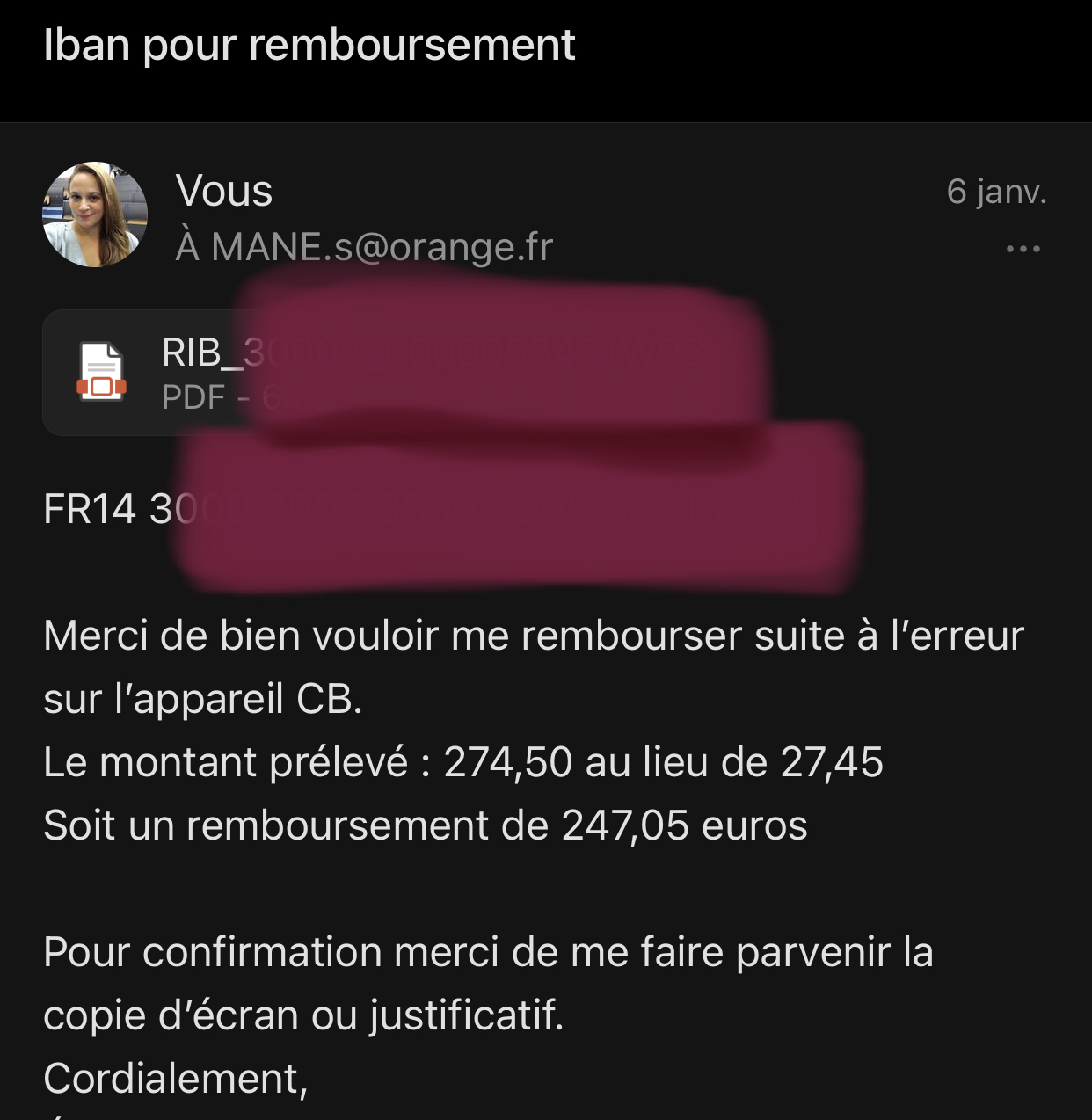Show recipient details for MANE.s@orange.fr

coord(364,247)
